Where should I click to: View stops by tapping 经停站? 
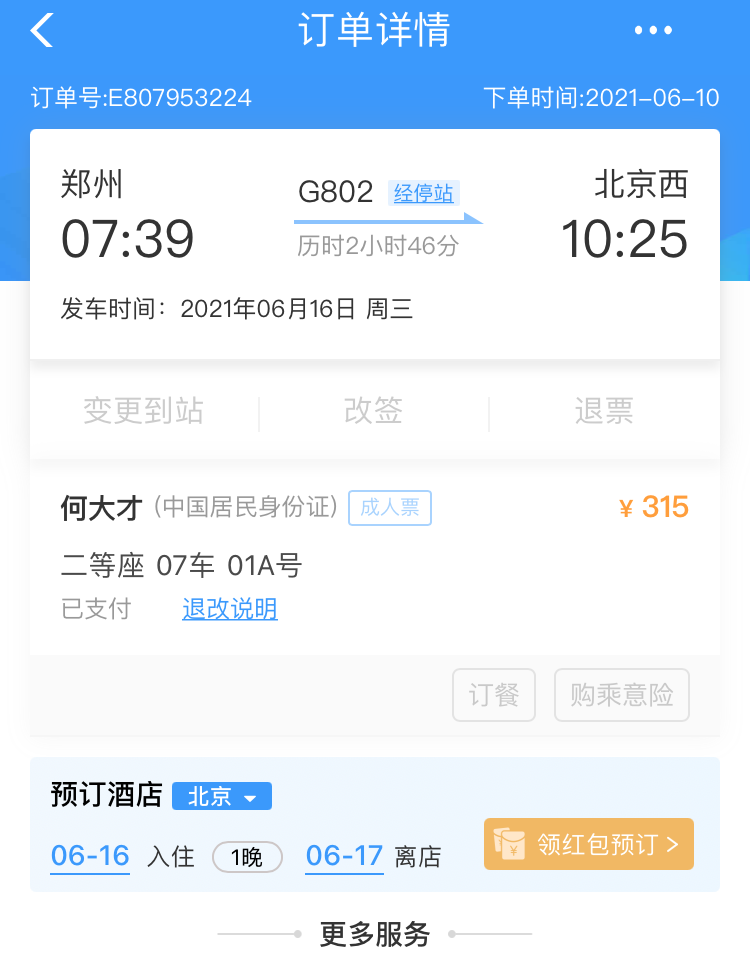point(423,193)
